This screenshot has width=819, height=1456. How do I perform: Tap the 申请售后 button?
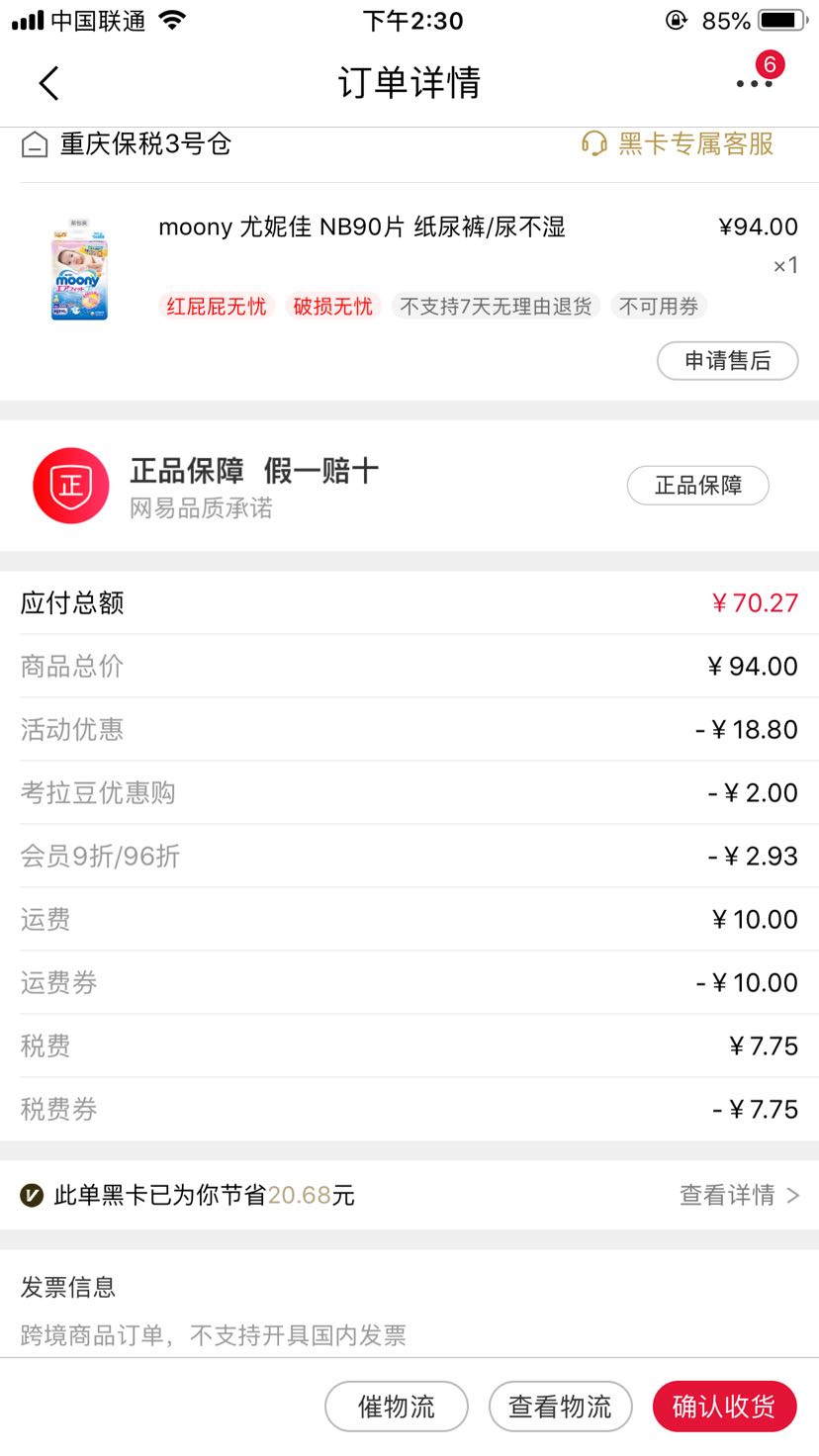pyautogui.click(x=727, y=361)
